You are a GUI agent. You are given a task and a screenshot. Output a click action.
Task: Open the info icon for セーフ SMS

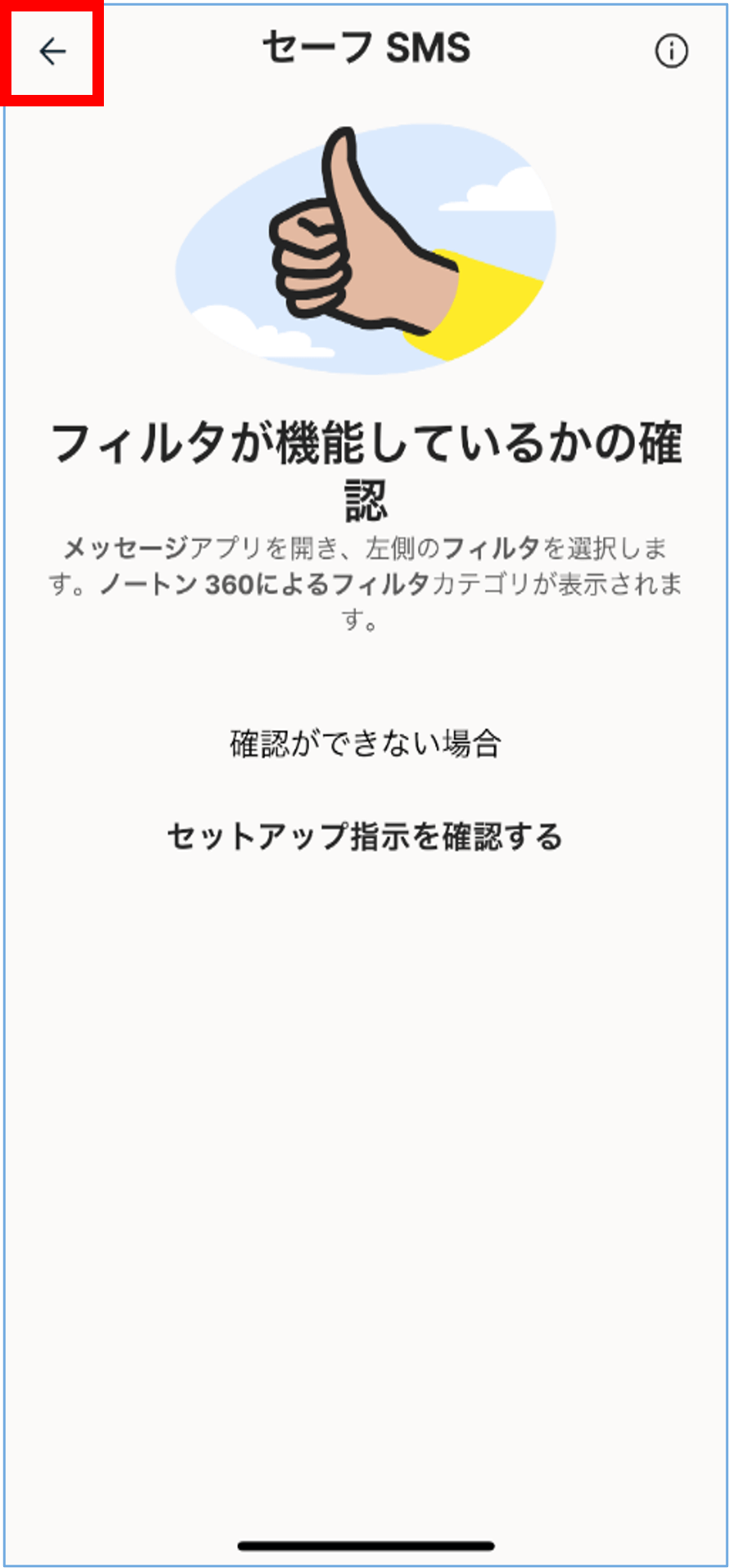click(671, 52)
